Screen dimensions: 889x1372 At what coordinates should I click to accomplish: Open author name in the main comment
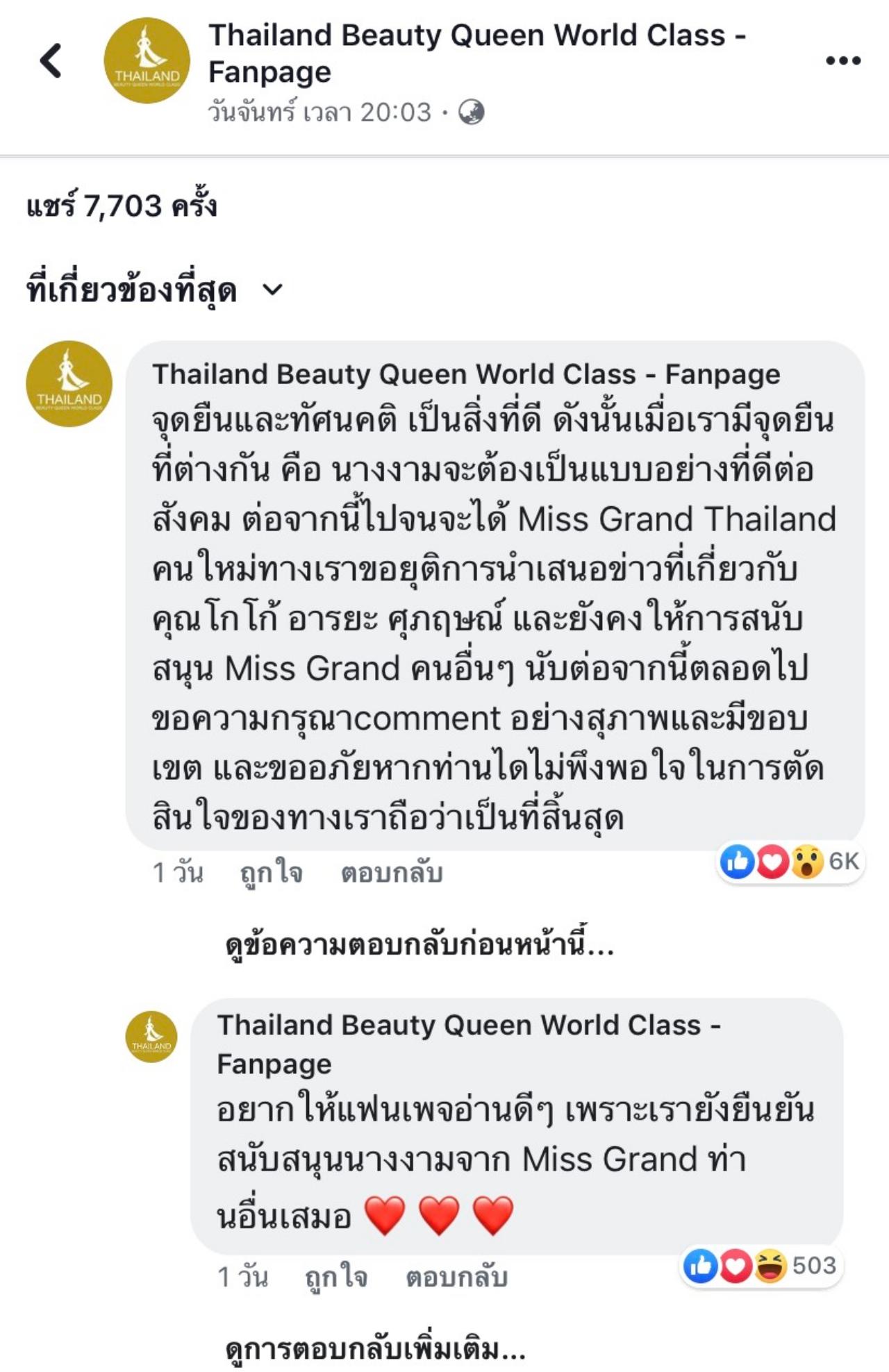click(x=465, y=374)
